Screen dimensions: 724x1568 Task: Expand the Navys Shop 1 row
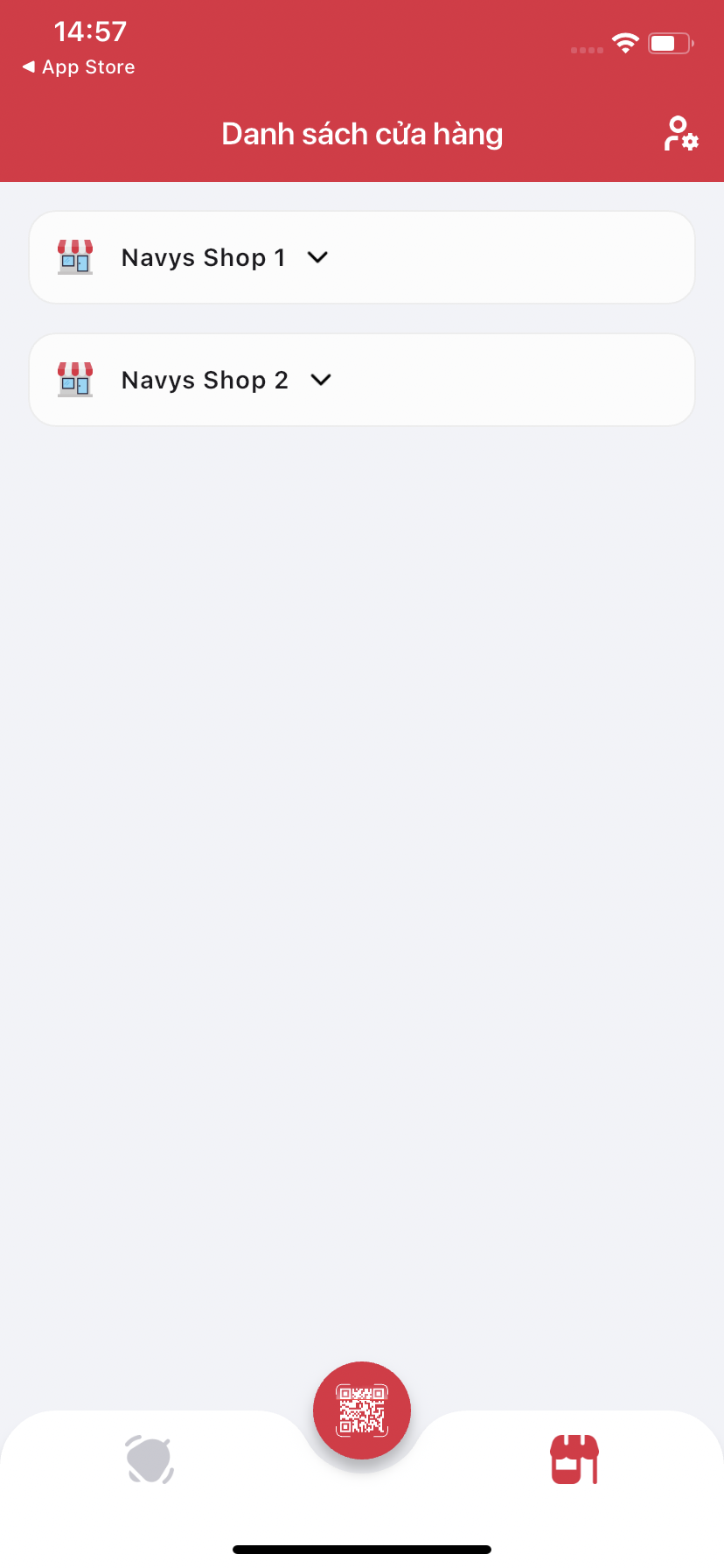pos(317,257)
